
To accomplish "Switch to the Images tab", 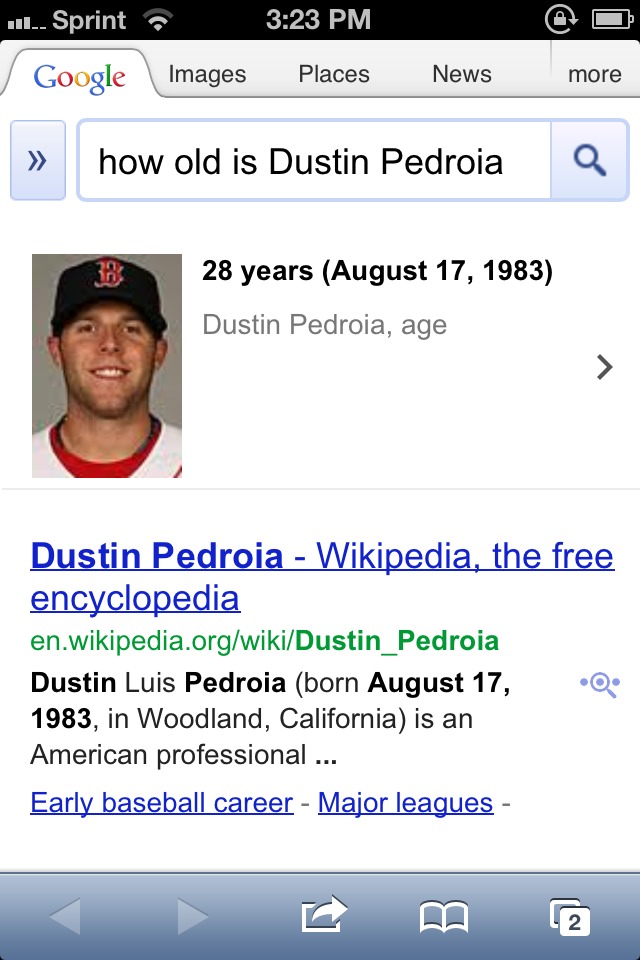I will (x=207, y=74).
